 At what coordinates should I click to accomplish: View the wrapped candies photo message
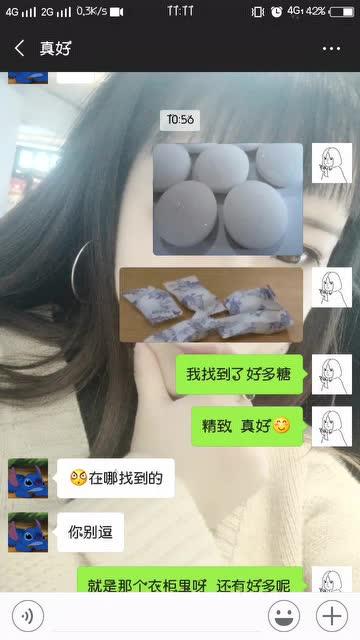211,304
